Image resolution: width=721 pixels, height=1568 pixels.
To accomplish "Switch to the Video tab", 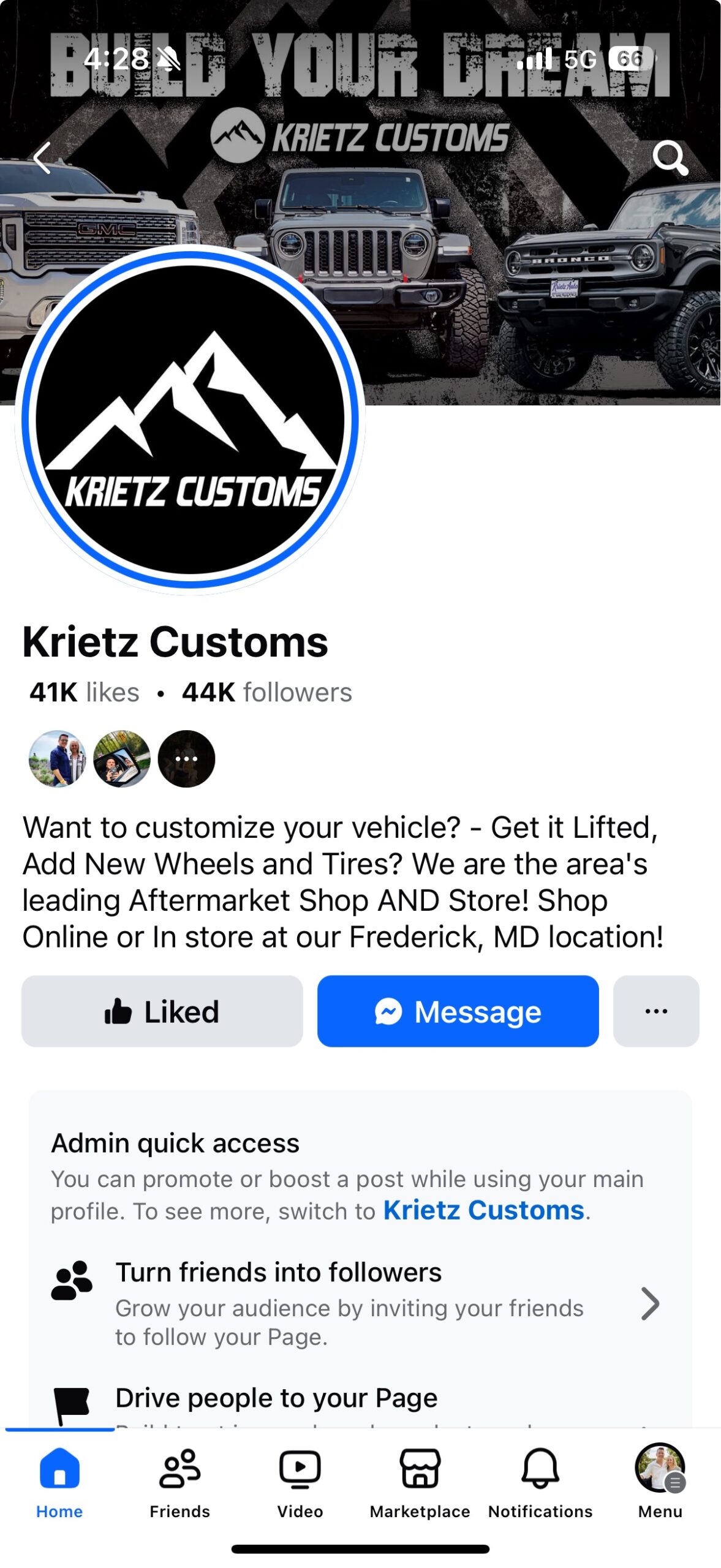I will coord(300,1482).
